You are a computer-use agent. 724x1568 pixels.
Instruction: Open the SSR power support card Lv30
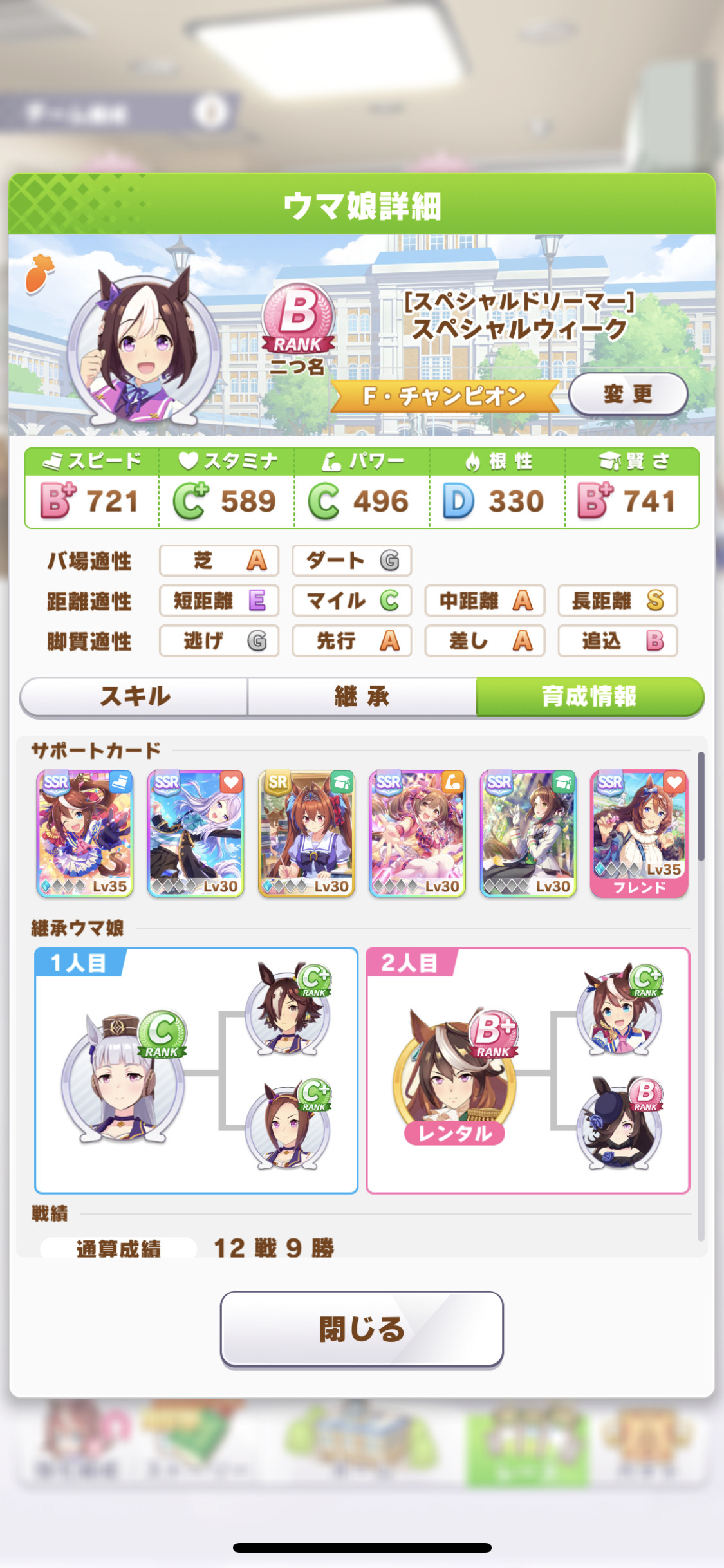[x=417, y=834]
